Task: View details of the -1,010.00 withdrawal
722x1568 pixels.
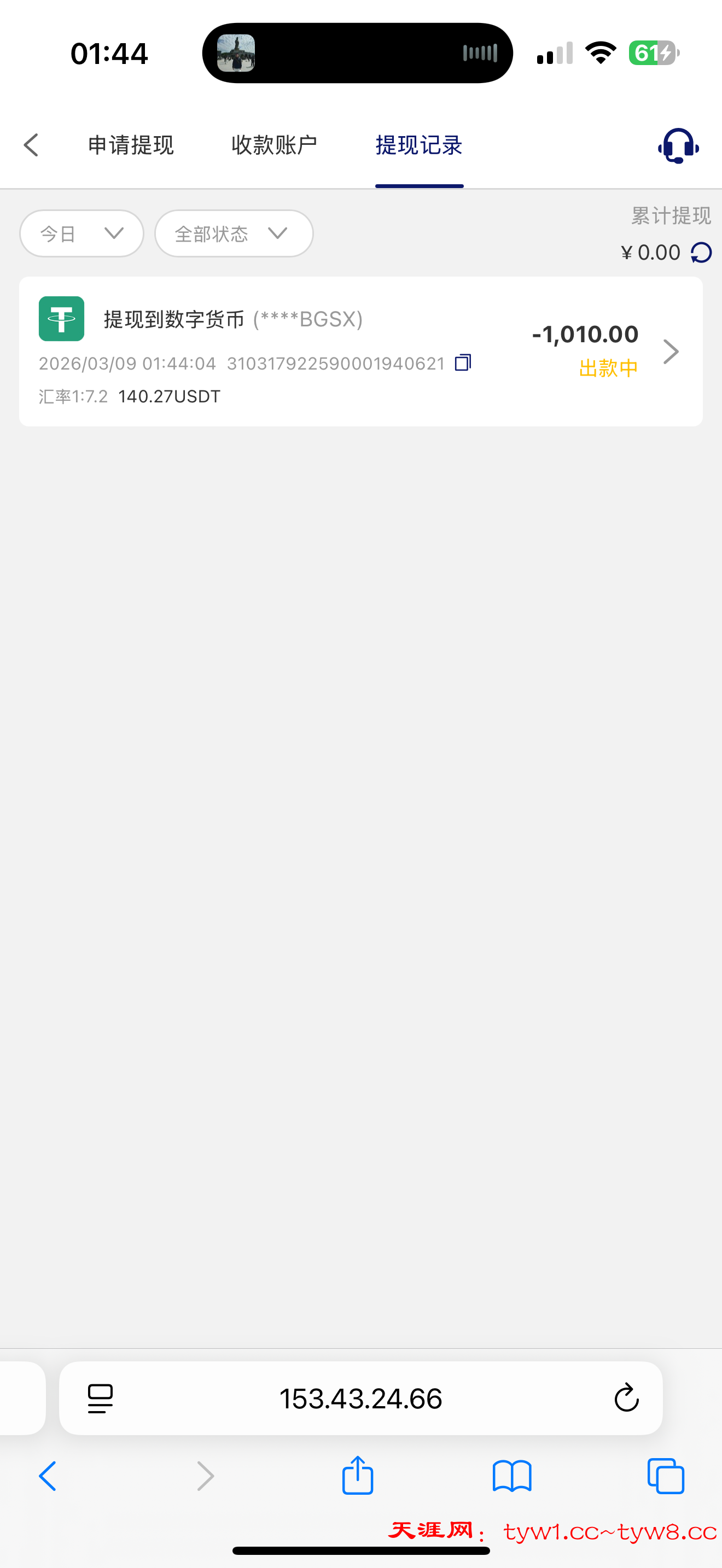Action: point(670,351)
